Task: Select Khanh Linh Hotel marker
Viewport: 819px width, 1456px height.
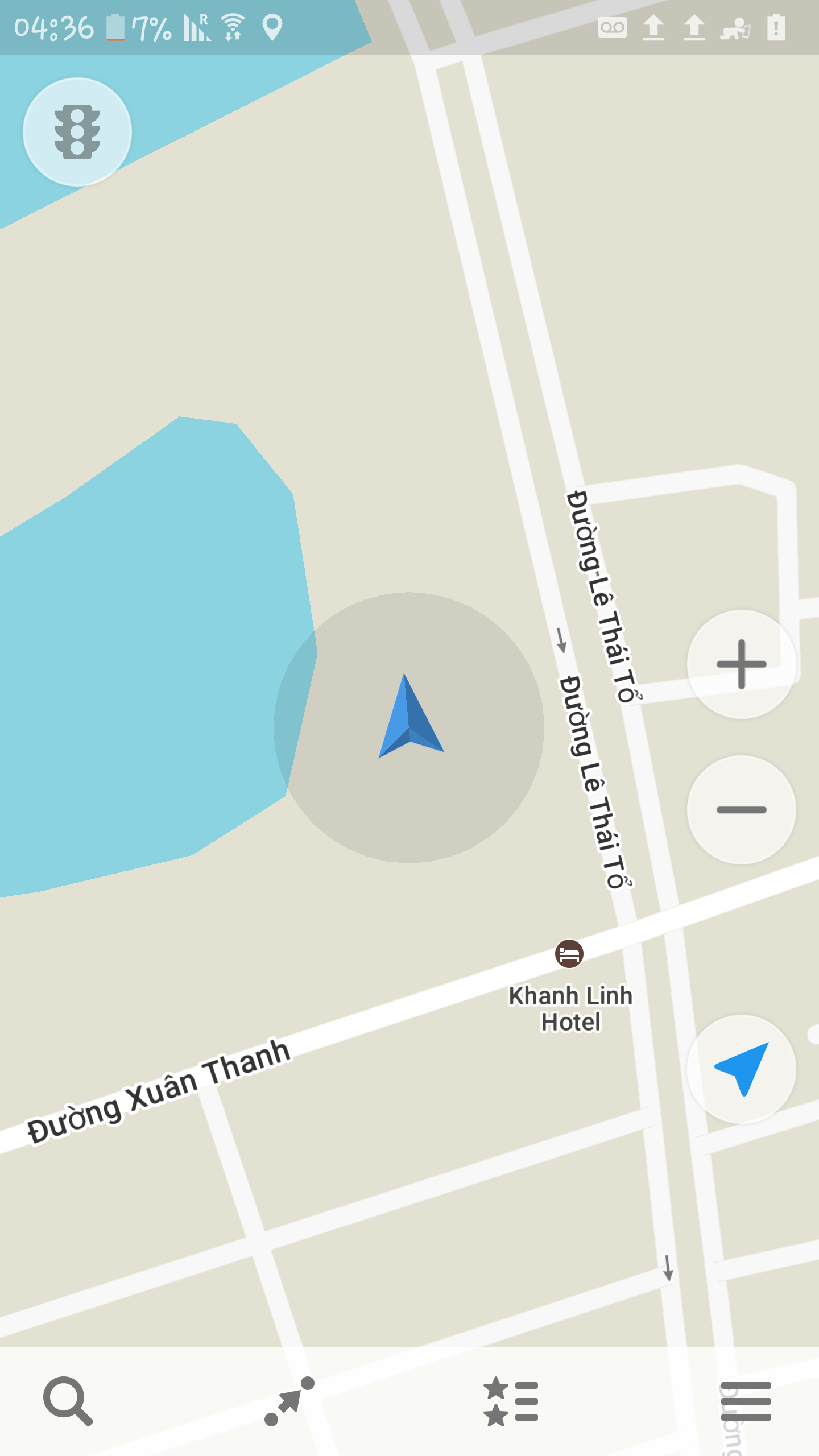Action: tap(569, 954)
